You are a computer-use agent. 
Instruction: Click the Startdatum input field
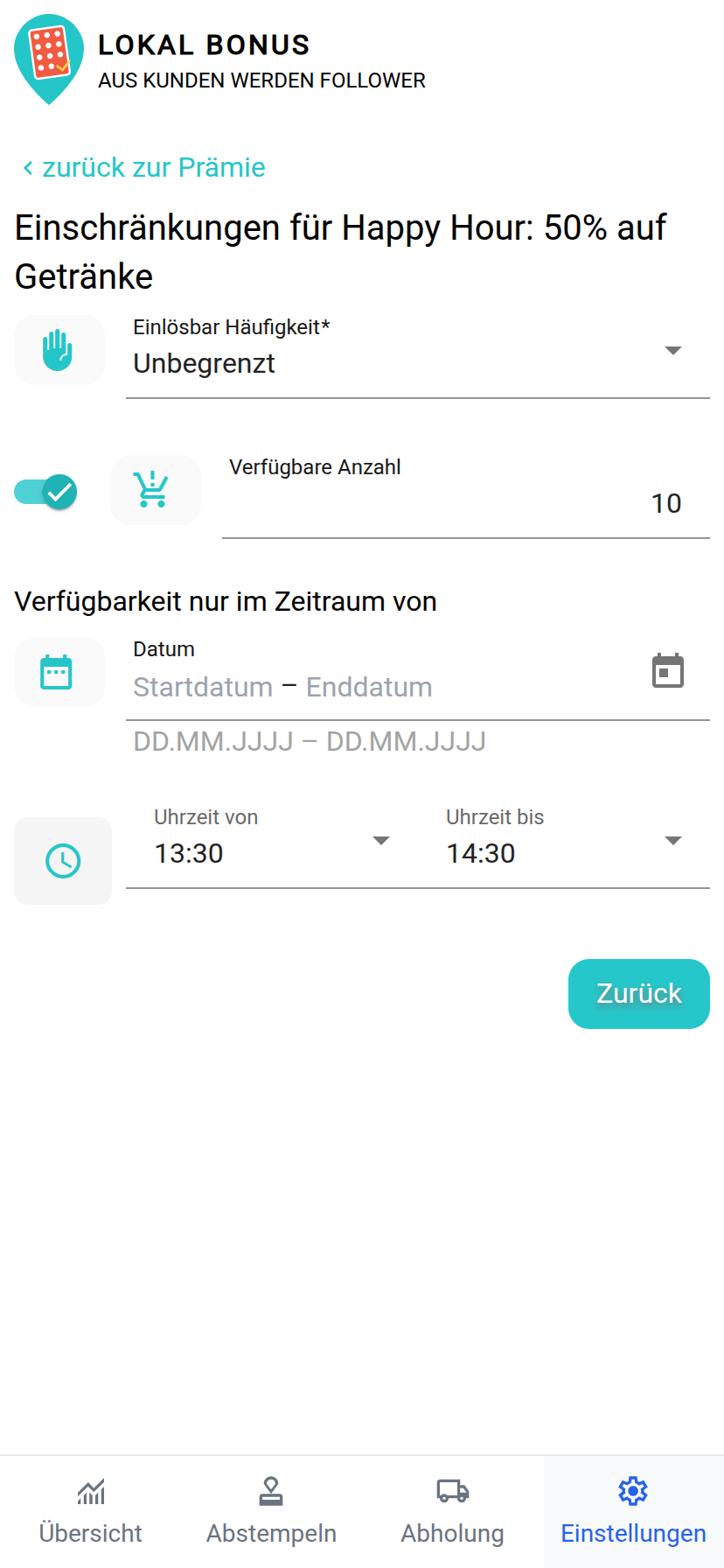click(202, 686)
